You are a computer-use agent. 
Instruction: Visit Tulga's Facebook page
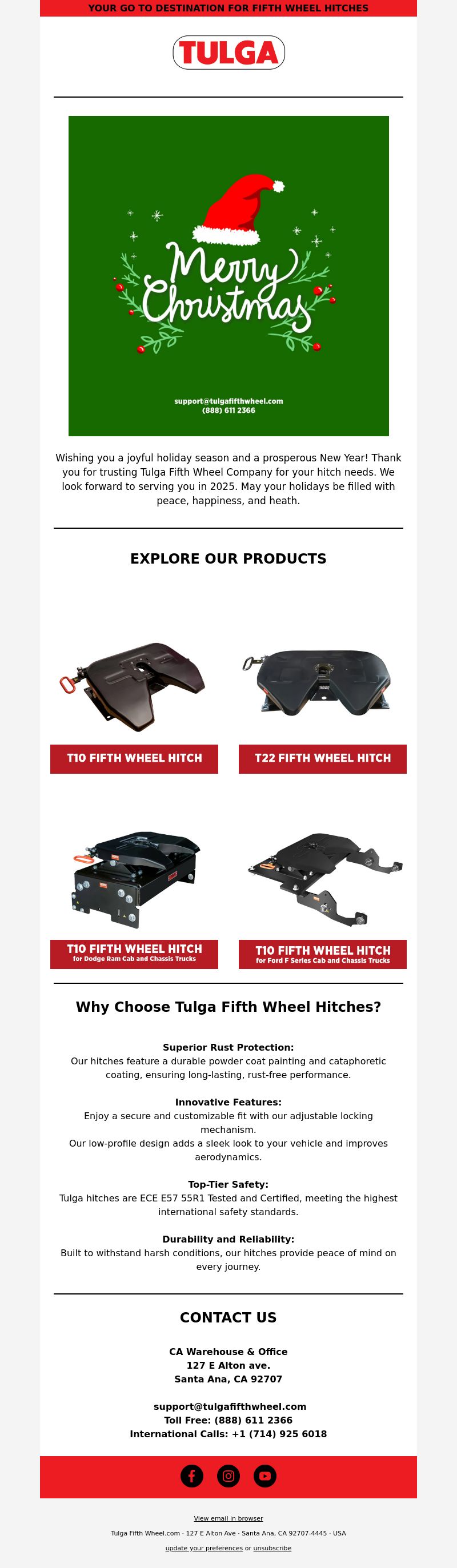[x=192, y=1475]
